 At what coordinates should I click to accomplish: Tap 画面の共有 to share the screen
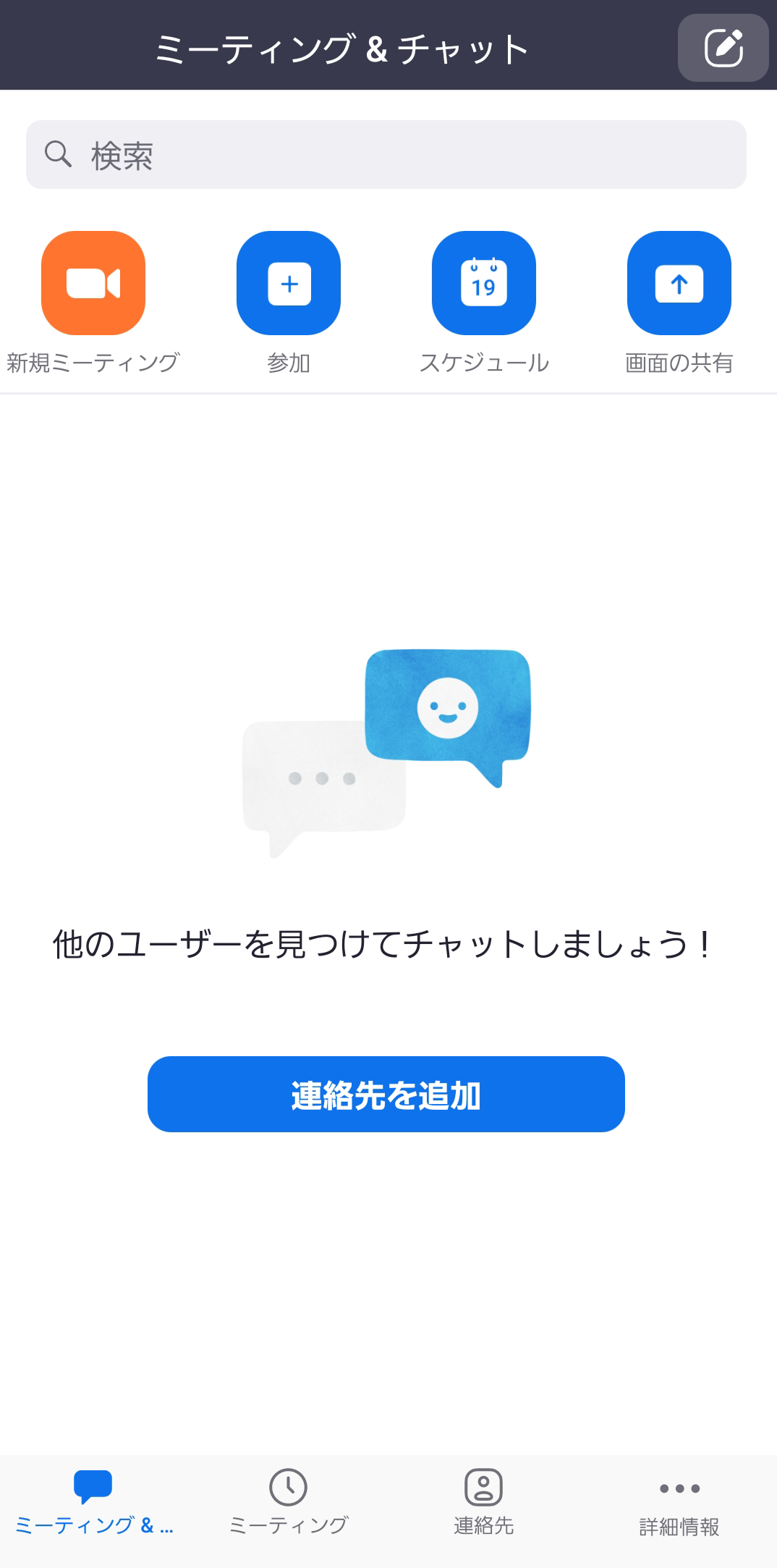[679, 283]
